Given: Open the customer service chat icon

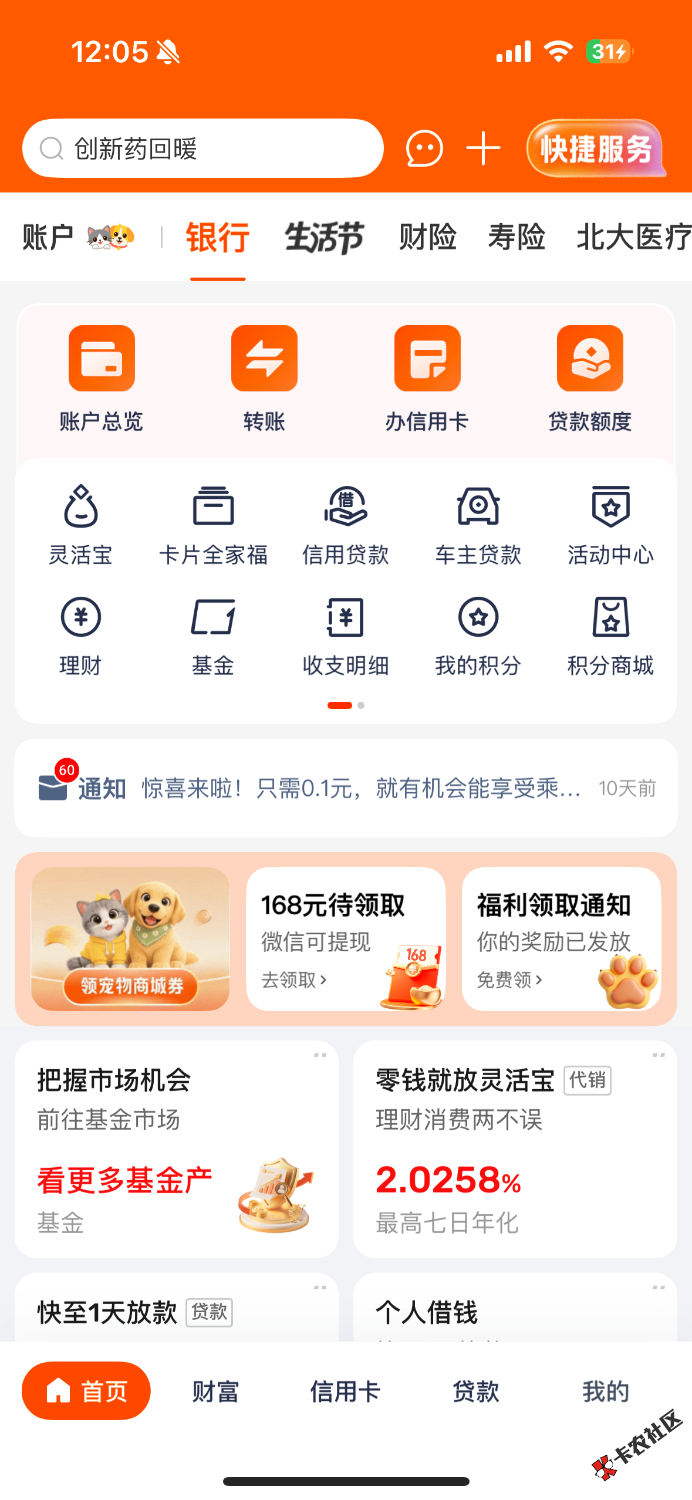Looking at the screenshot, I should pyautogui.click(x=424, y=150).
